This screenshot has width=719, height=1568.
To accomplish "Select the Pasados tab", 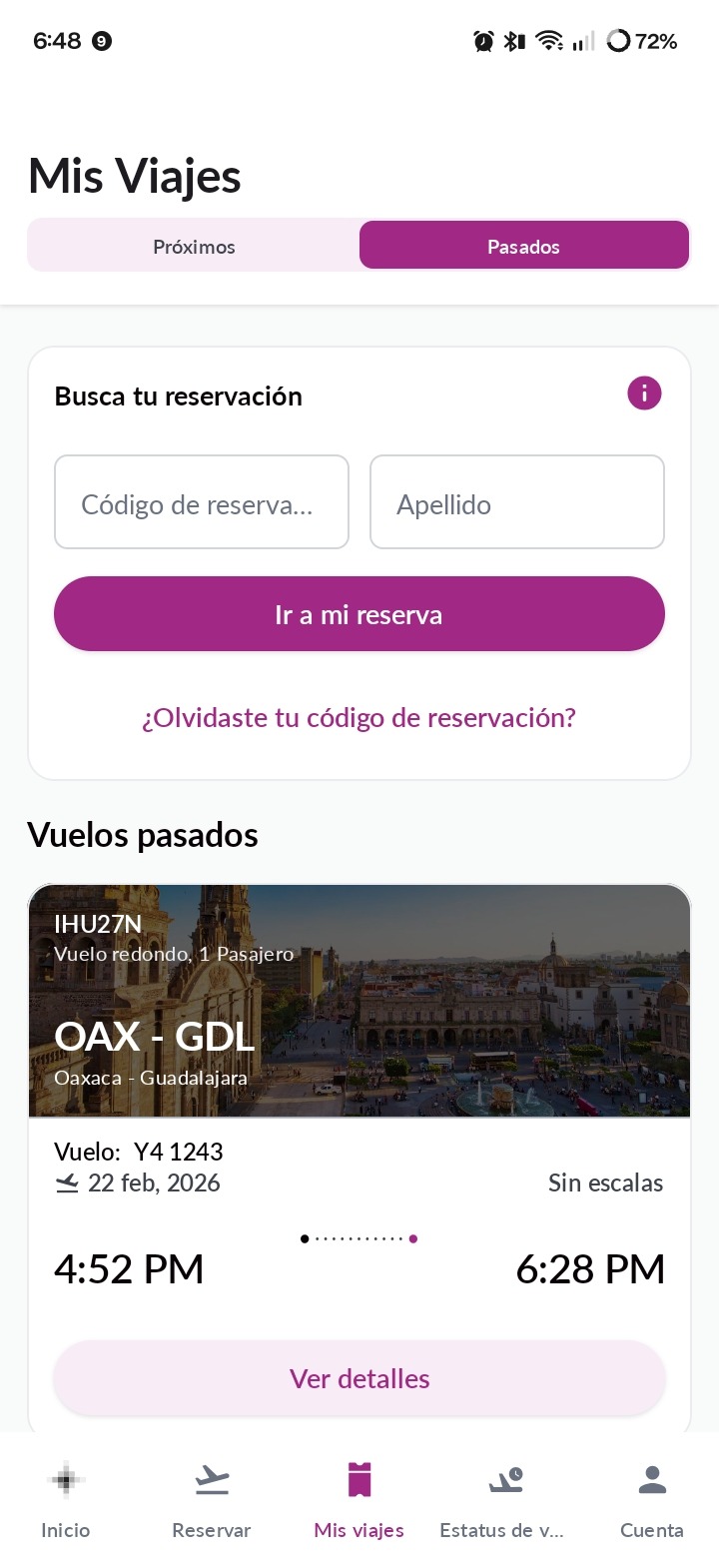I will point(524,247).
